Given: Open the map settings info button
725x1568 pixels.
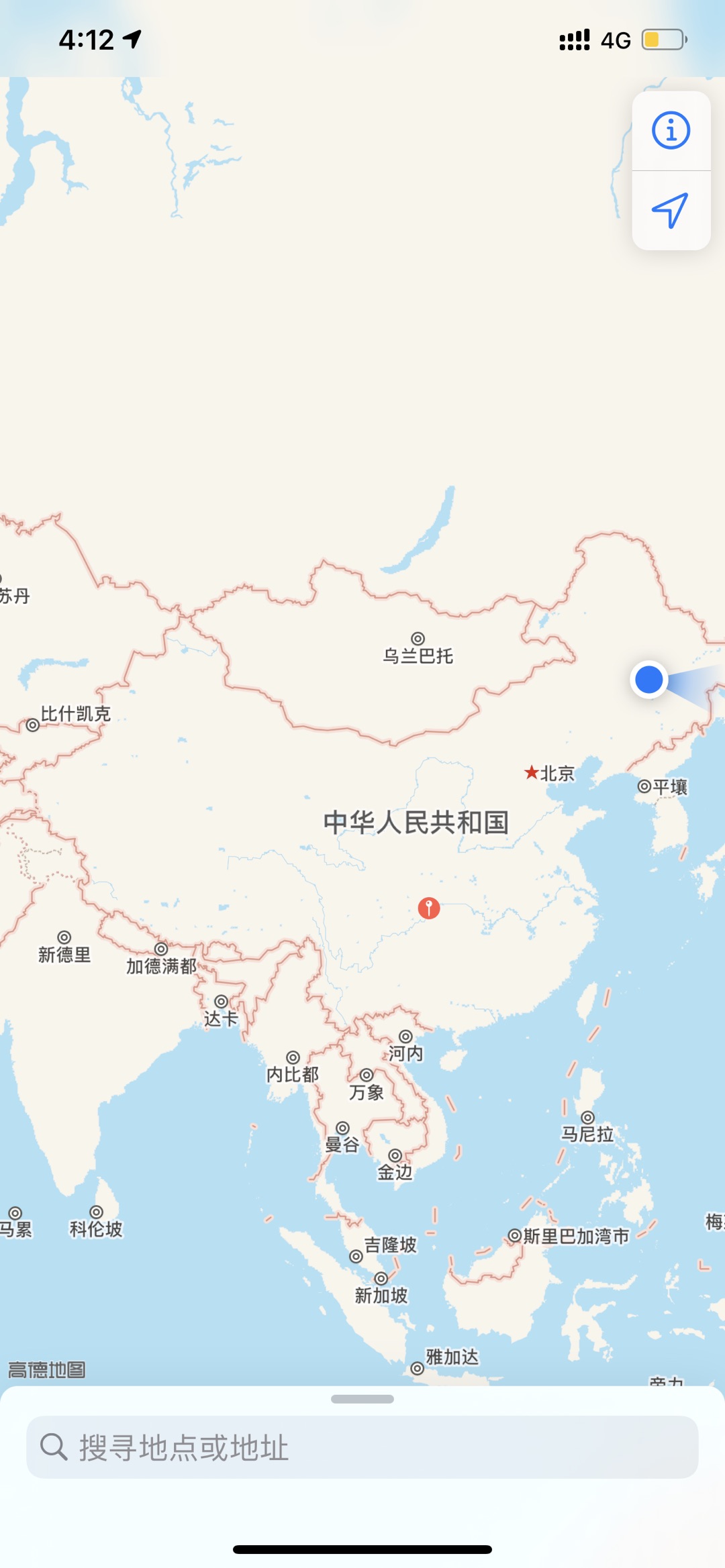Looking at the screenshot, I should 671,130.
